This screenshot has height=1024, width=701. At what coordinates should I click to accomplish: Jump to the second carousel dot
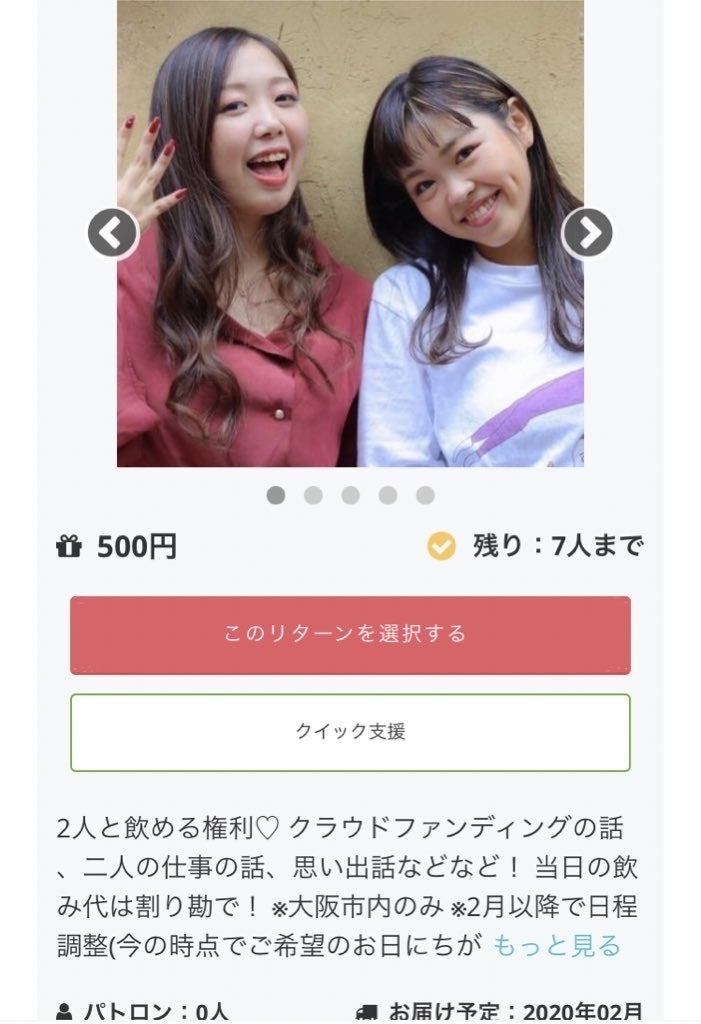coord(313,495)
